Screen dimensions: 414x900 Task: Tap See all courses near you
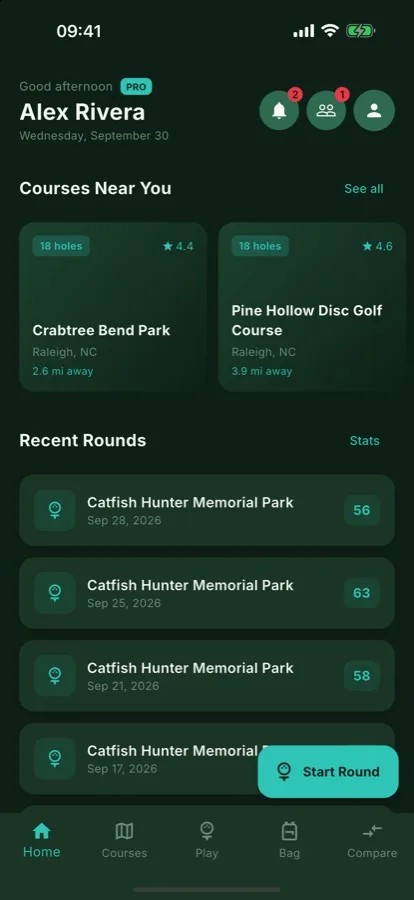363,188
